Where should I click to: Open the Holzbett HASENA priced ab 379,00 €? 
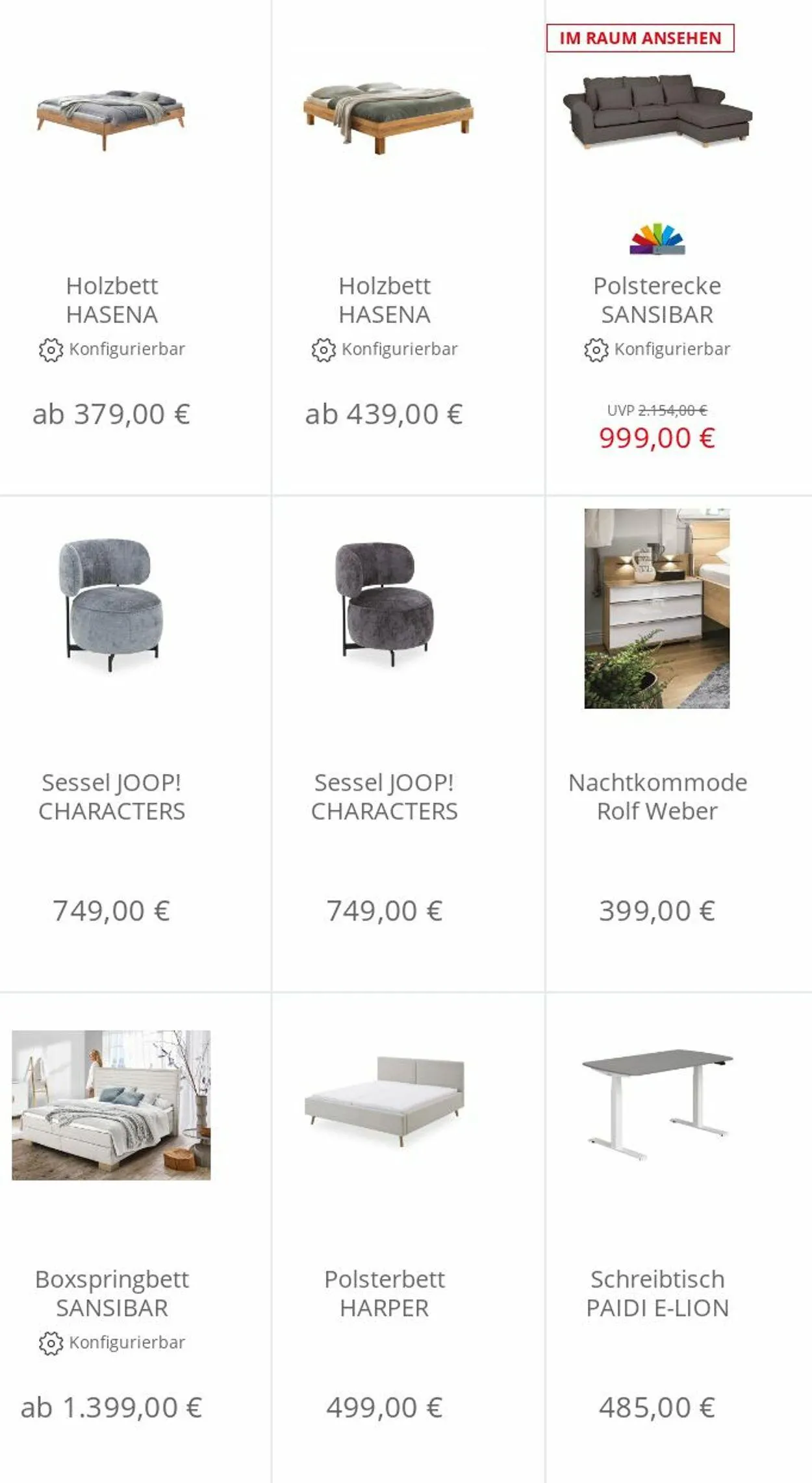click(x=135, y=247)
